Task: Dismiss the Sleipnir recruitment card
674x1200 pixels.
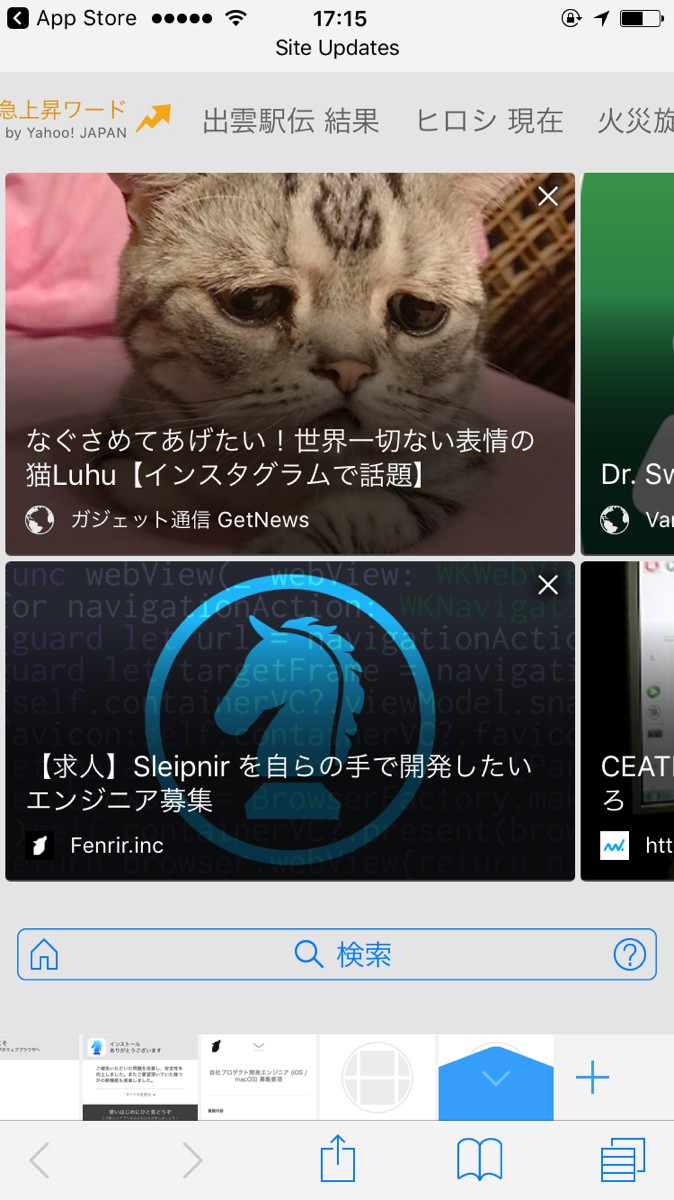Action: pyautogui.click(x=548, y=585)
